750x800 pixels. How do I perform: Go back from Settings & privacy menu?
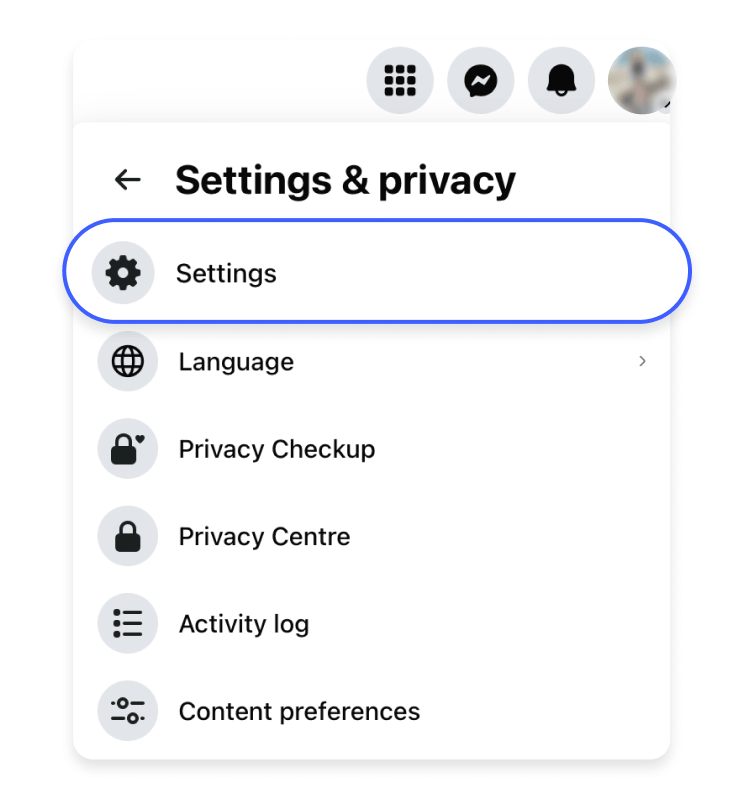(x=127, y=180)
